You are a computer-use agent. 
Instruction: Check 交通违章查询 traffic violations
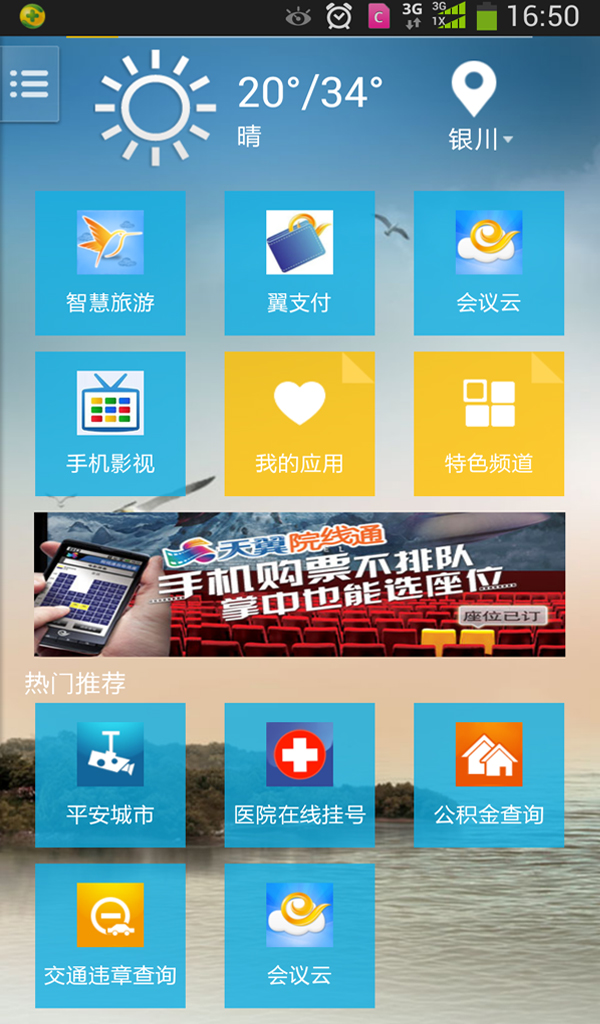[x=110, y=935]
